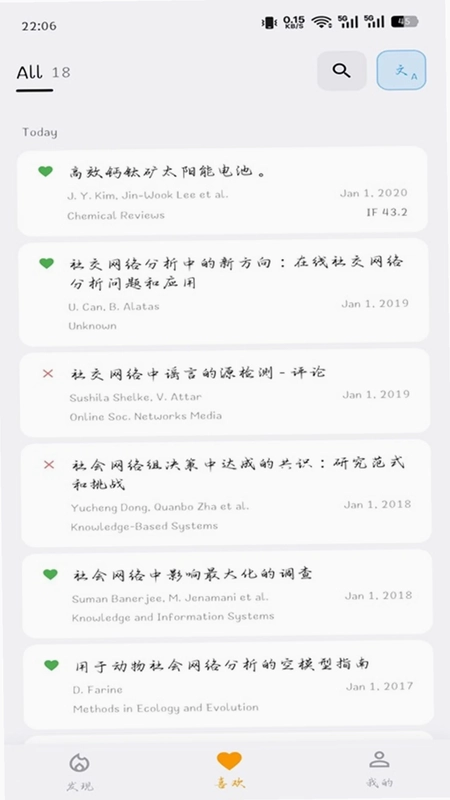Open the paper by Sushila Shelke

(x=224, y=392)
